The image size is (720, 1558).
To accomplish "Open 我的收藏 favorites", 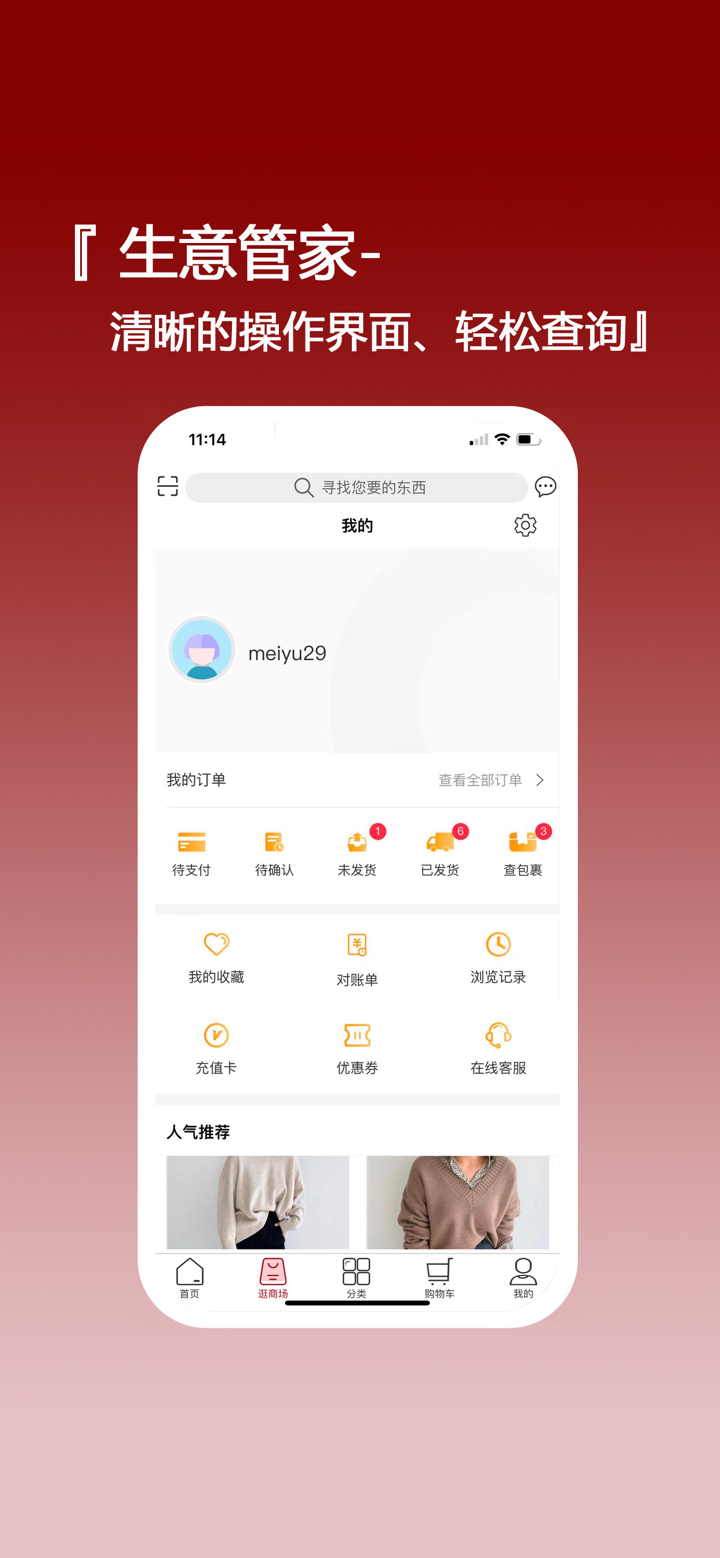I will coord(216,955).
